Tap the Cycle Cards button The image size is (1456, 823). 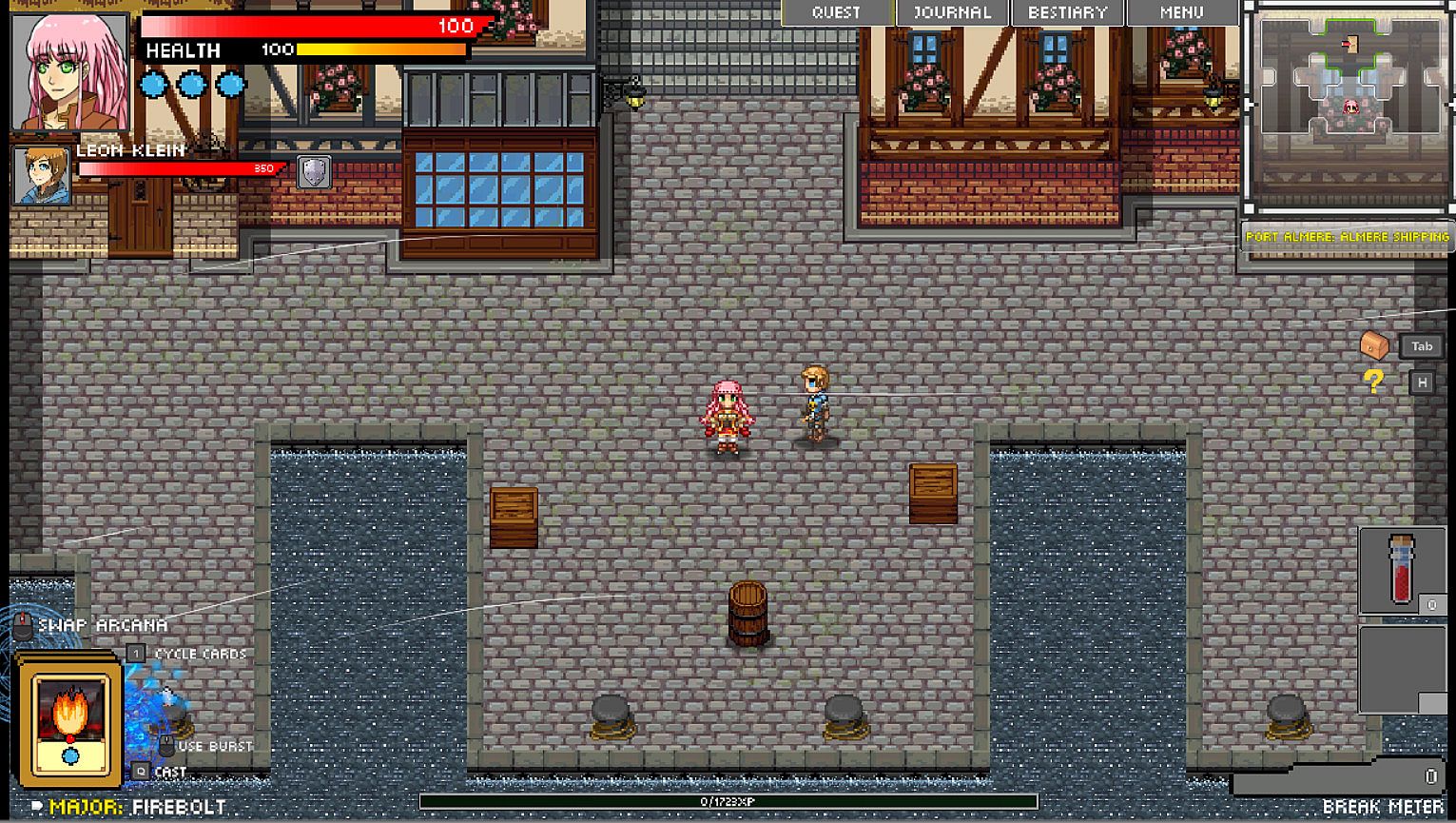(x=137, y=654)
